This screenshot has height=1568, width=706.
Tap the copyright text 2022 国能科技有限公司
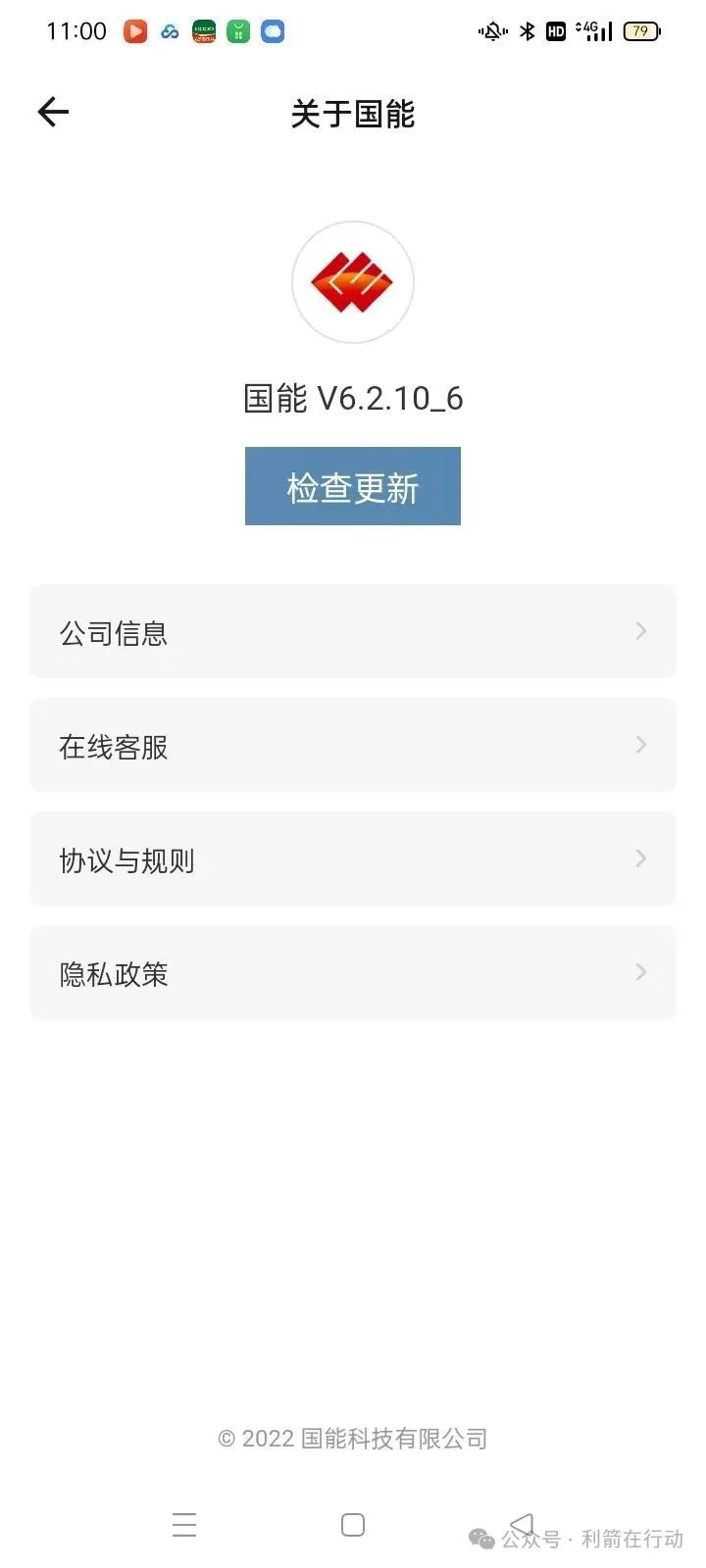coord(352,1438)
